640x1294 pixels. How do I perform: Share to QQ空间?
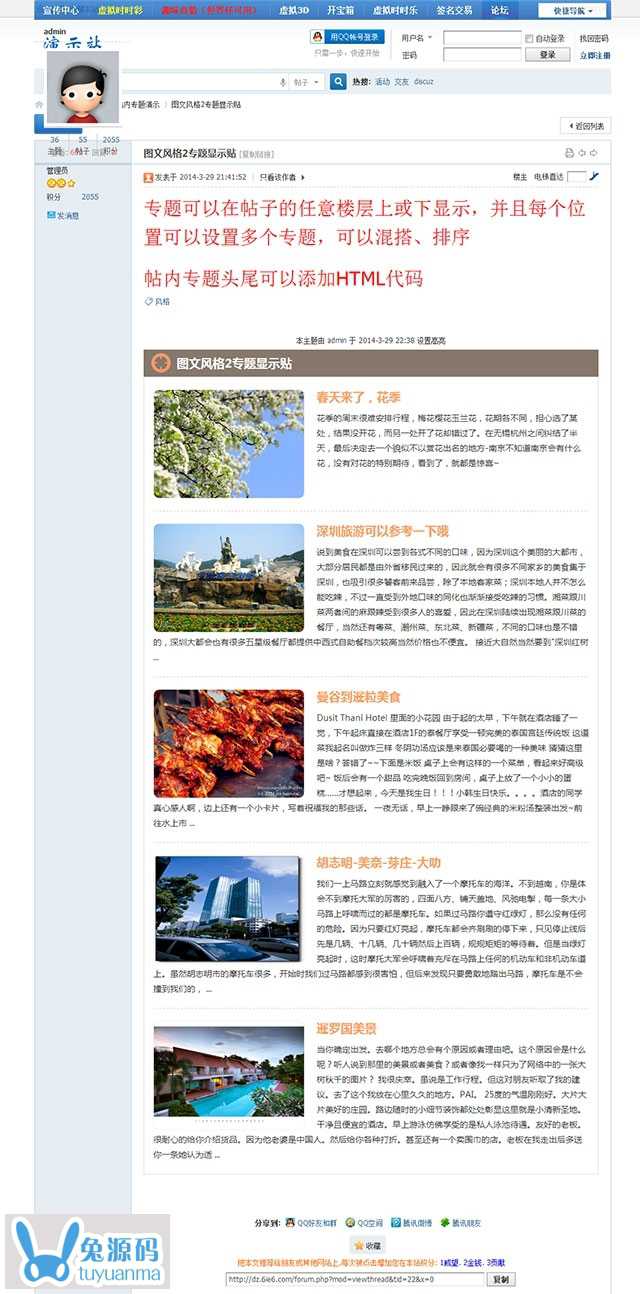[x=365, y=1222]
